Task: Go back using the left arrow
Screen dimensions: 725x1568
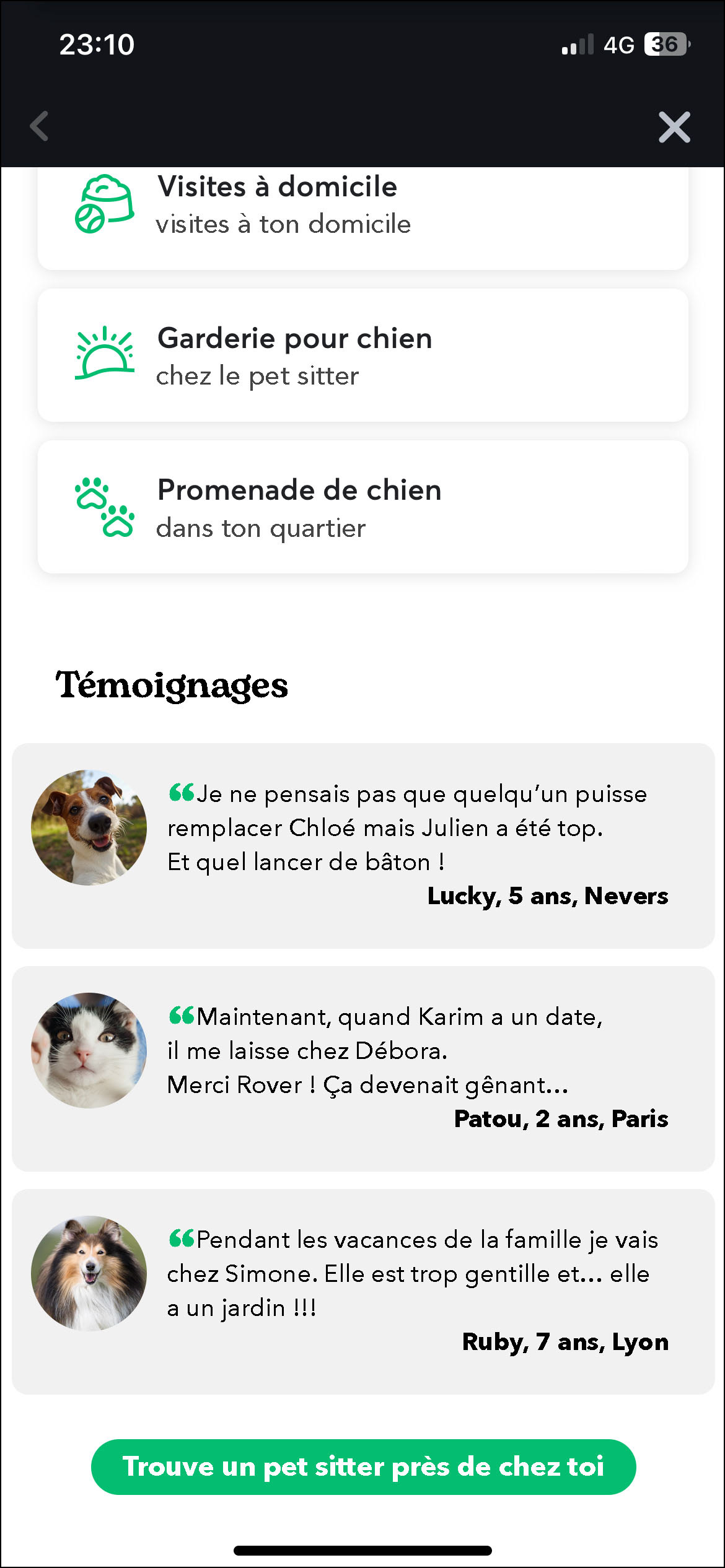Action: click(40, 126)
